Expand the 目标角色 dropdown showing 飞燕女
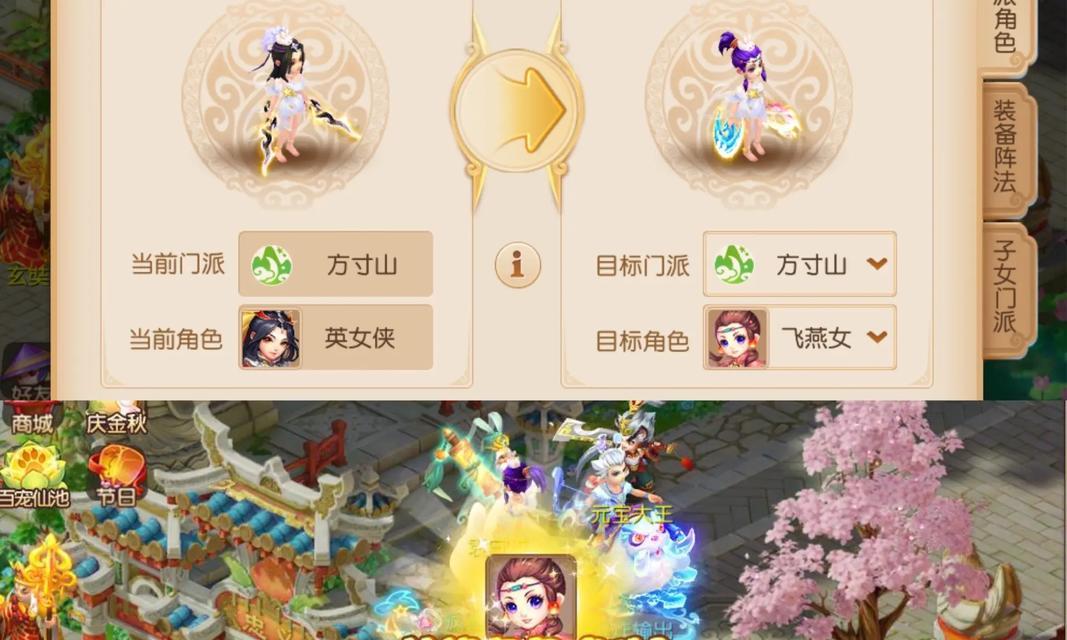 tap(800, 338)
